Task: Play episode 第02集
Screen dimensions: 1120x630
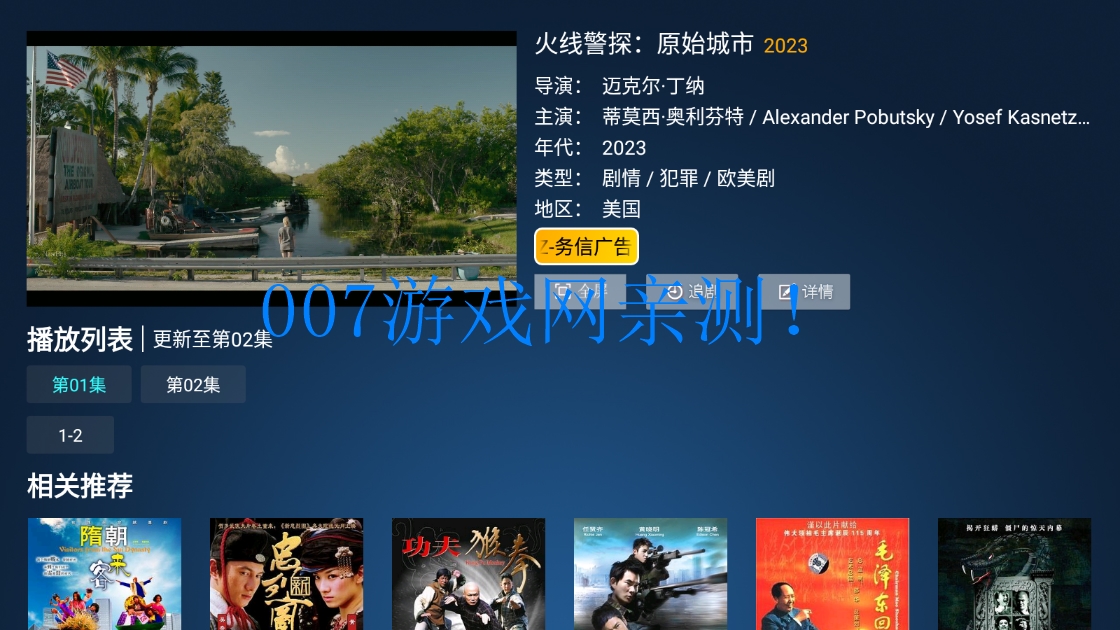Action: tap(193, 385)
